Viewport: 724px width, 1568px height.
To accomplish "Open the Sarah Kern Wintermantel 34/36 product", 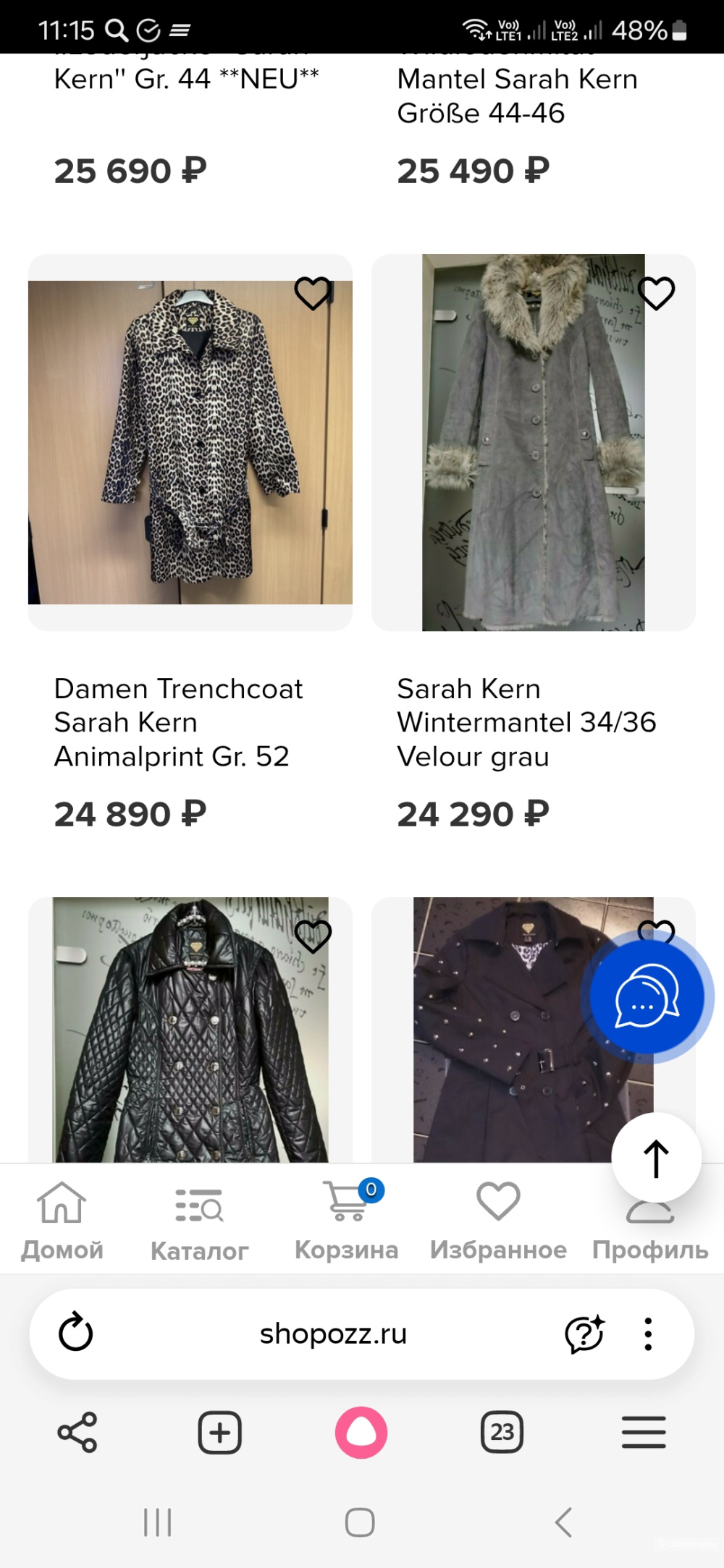I will pos(534,442).
